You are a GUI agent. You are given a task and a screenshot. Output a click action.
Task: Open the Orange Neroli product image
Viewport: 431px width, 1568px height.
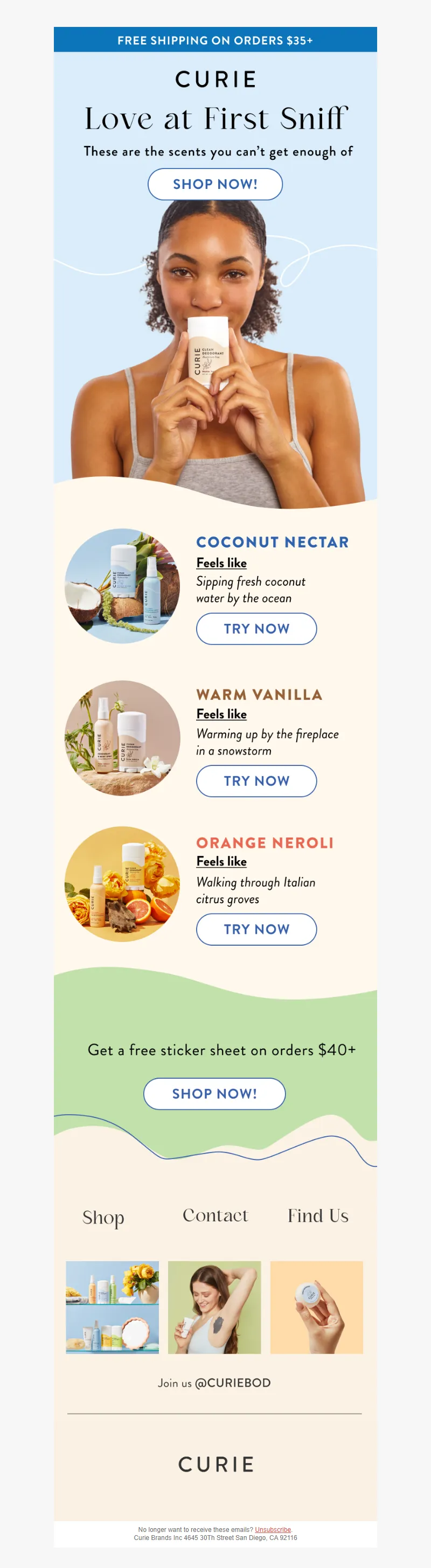(x=122, y=884)
